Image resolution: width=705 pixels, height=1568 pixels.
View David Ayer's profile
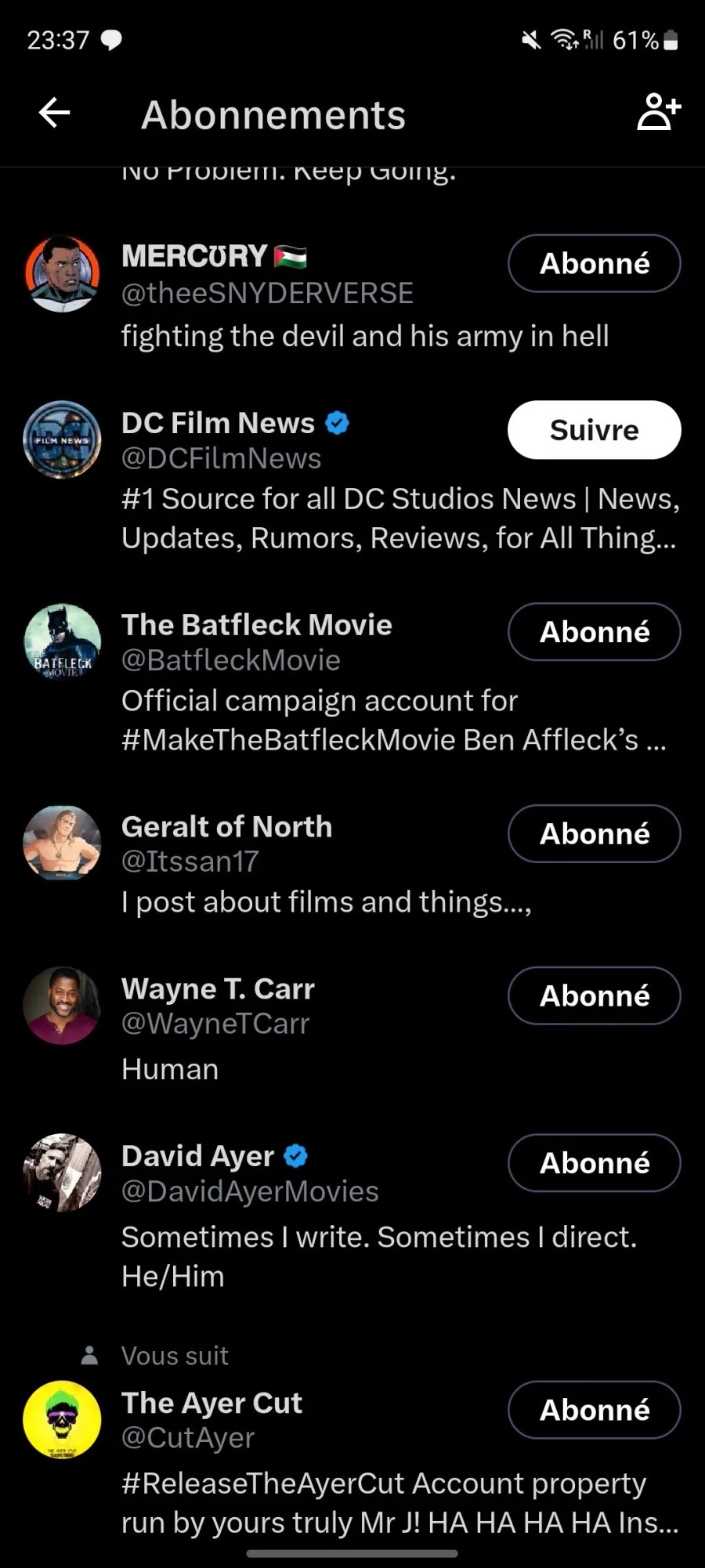(x=197, y=1157)
